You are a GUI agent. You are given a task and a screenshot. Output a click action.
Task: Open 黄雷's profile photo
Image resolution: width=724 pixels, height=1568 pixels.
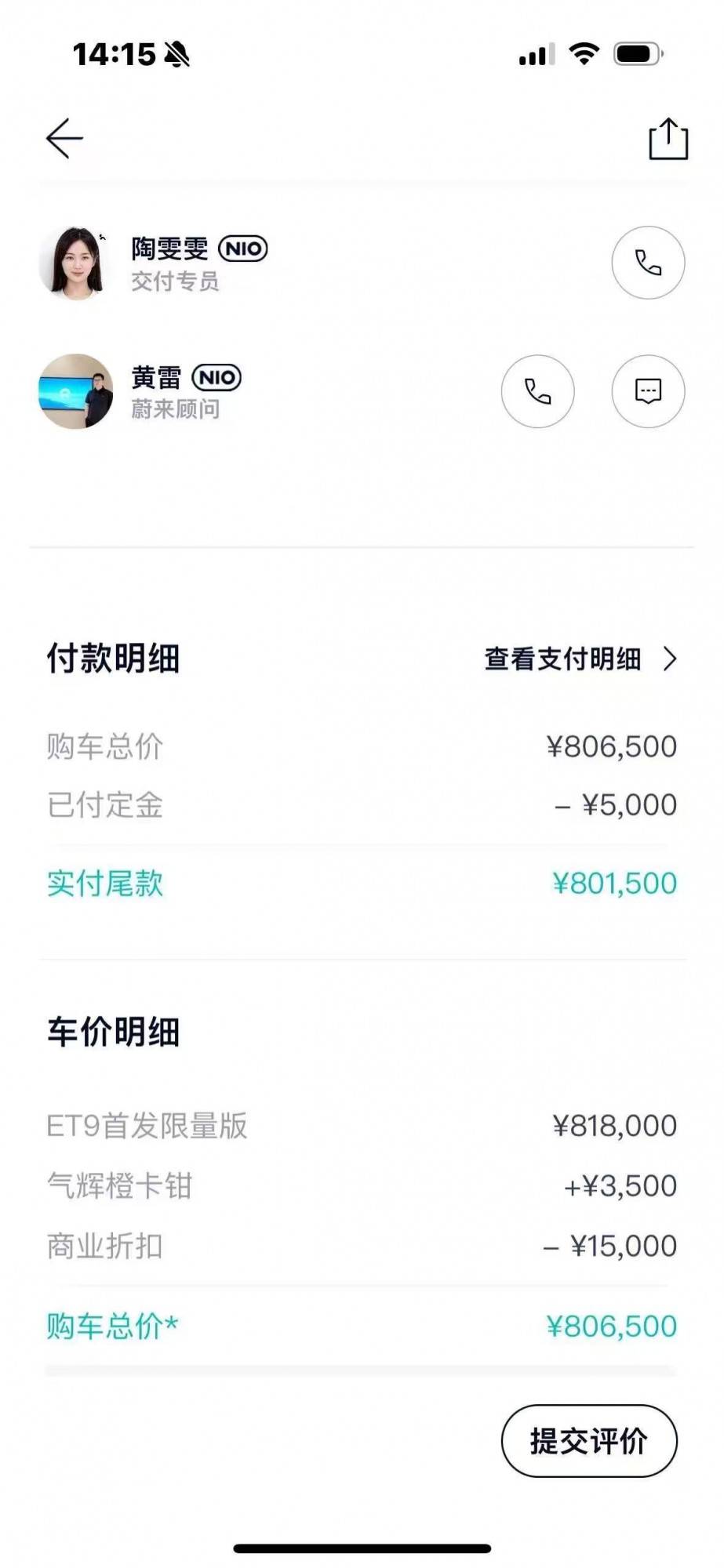[76, 391]
